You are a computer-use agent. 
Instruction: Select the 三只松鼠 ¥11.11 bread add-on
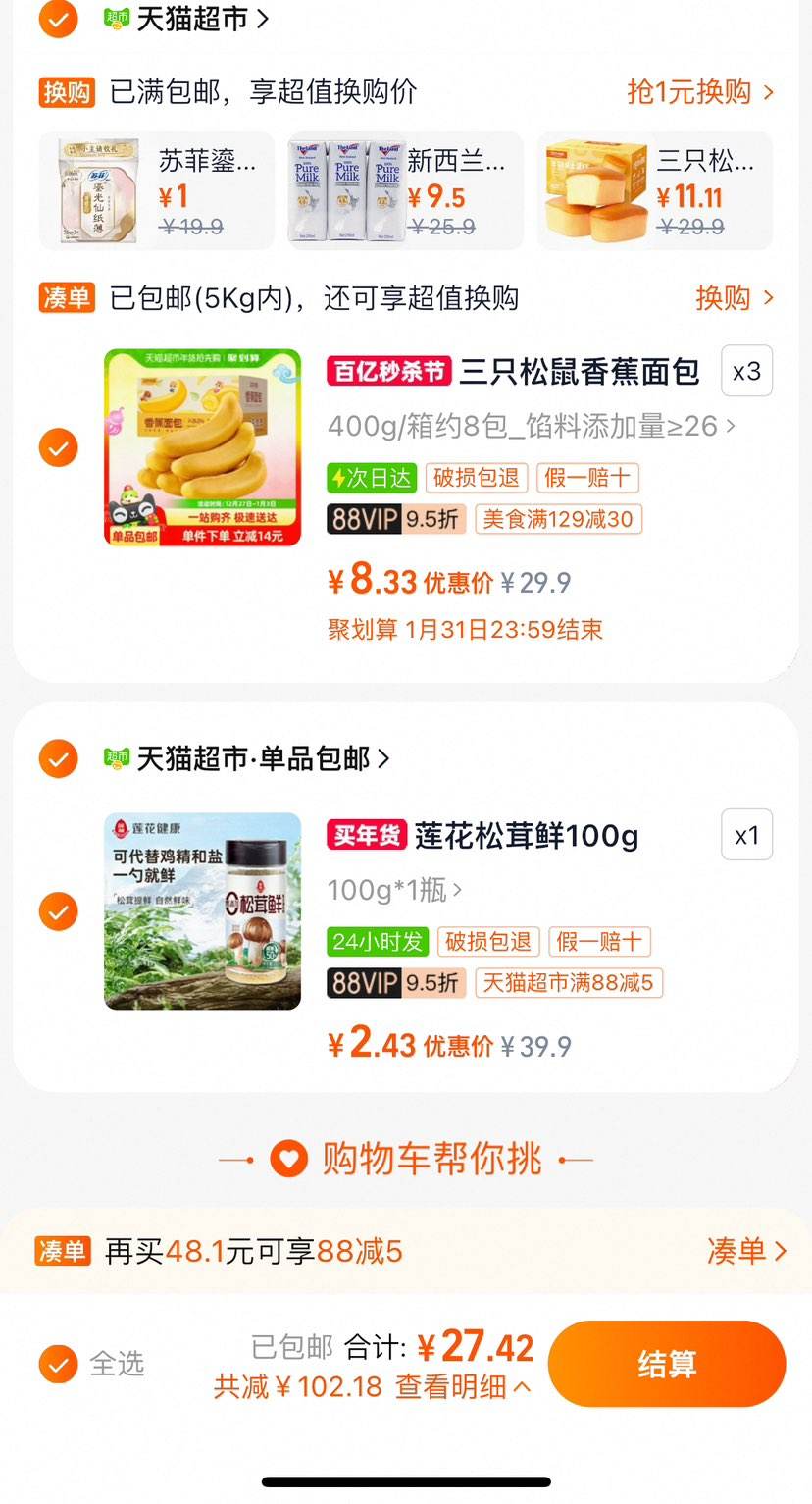(x=654, y=191)
